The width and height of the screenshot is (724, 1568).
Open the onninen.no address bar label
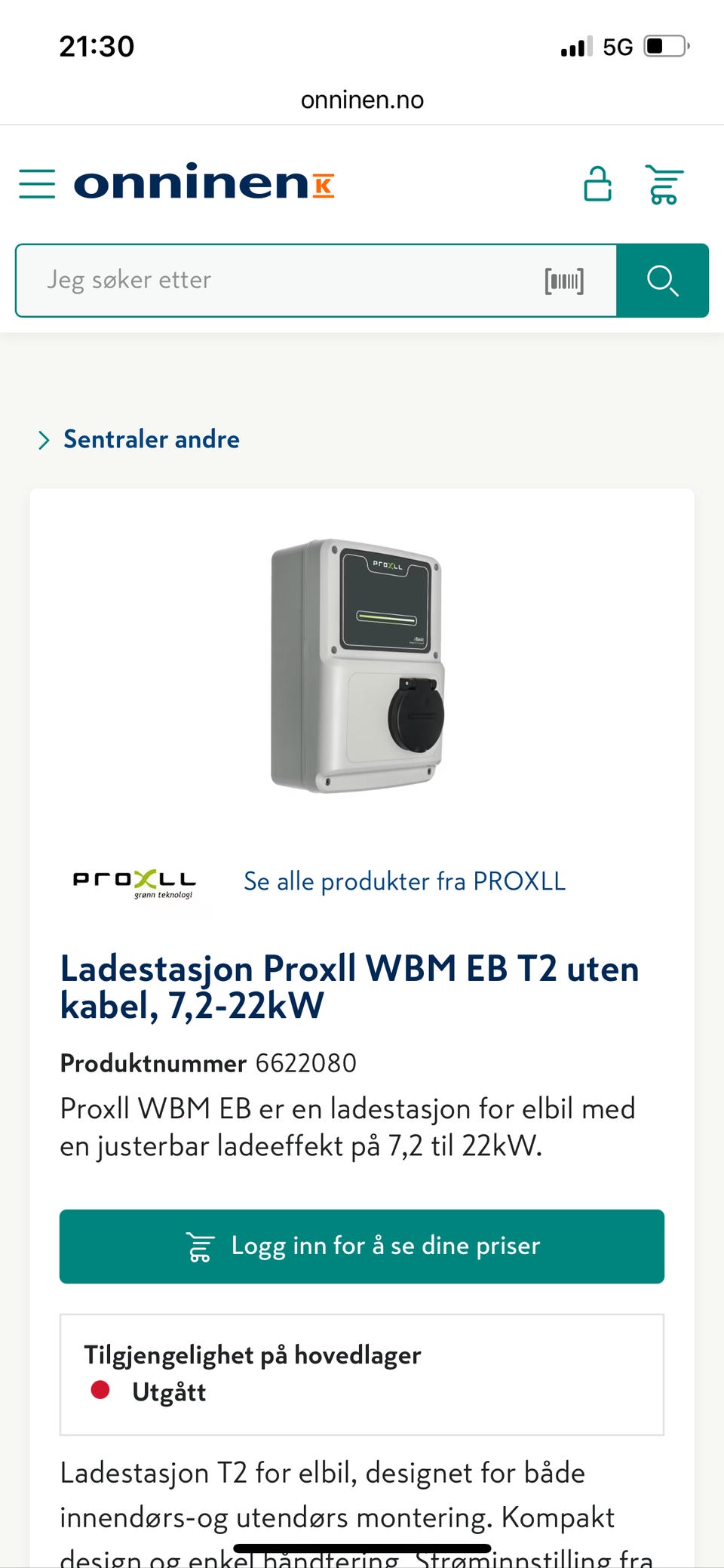pyautogui.click(x=362, y=99)
